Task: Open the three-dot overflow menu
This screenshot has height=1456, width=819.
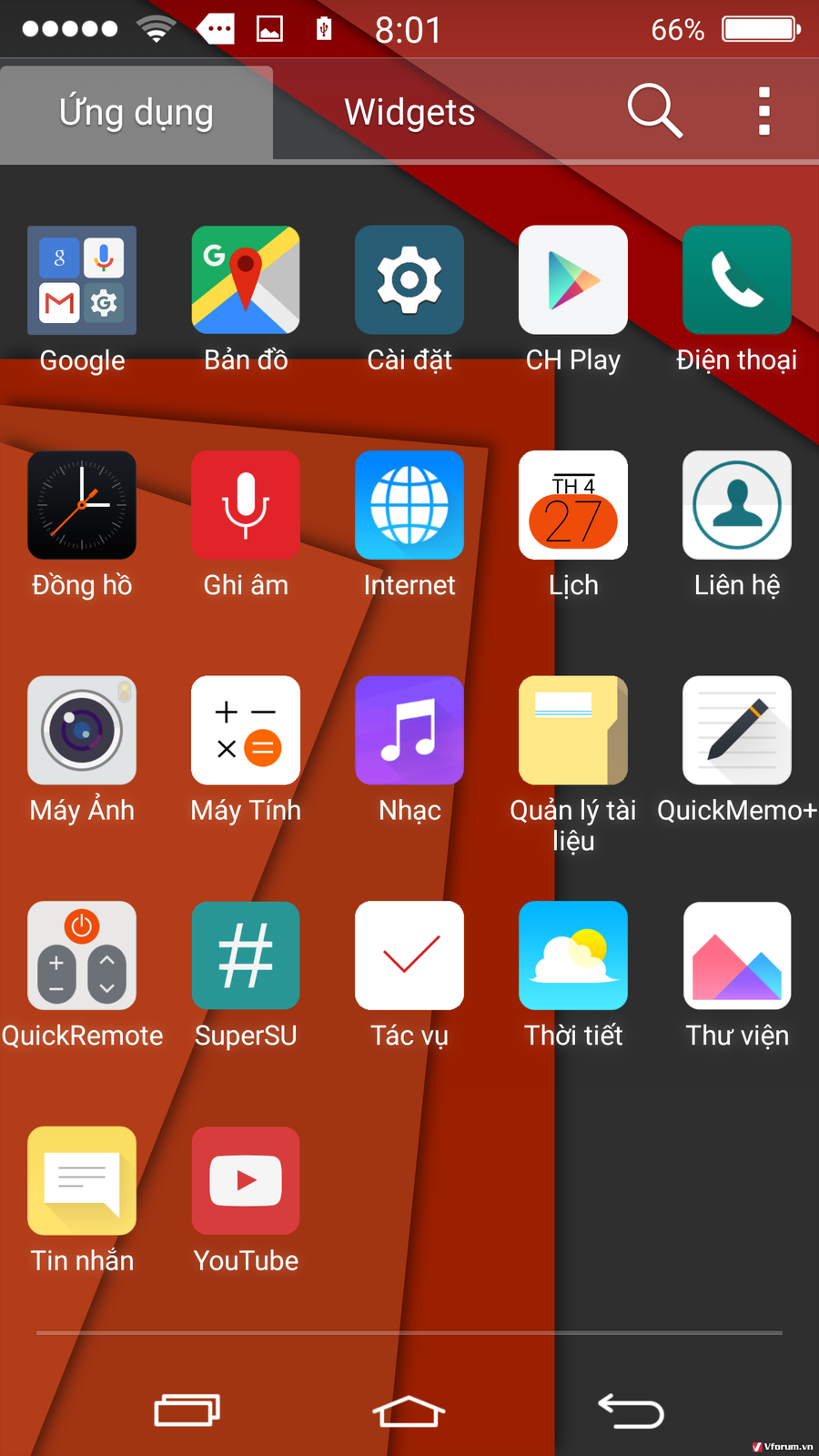Action: click(x=763, y=111)
